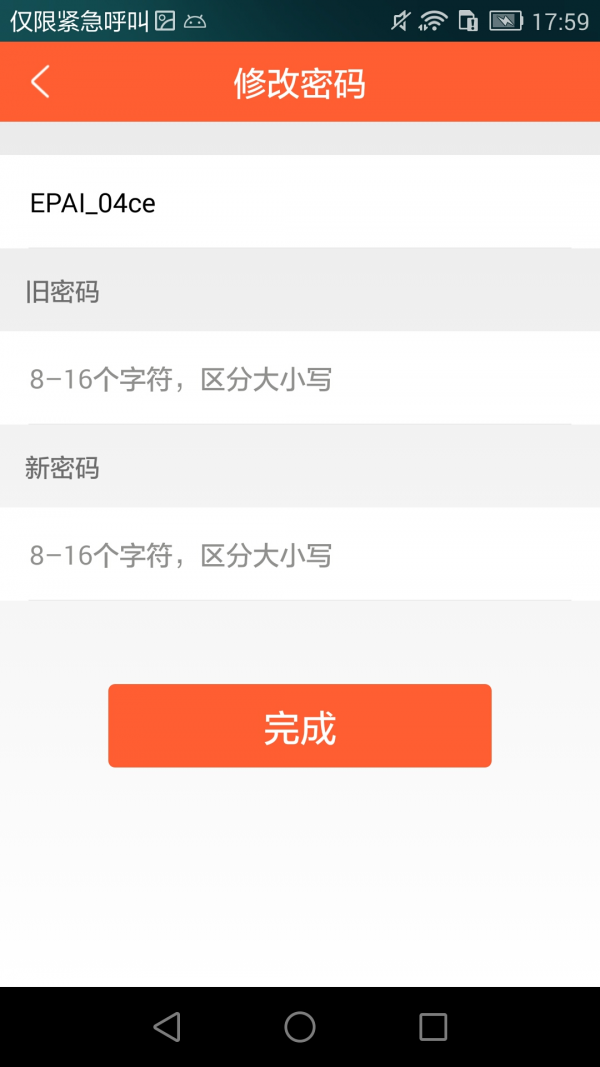This screenshot has height=1067, width=600.
Task: Focus the 新密码 password input field
Action: click(x=300, y=555)
